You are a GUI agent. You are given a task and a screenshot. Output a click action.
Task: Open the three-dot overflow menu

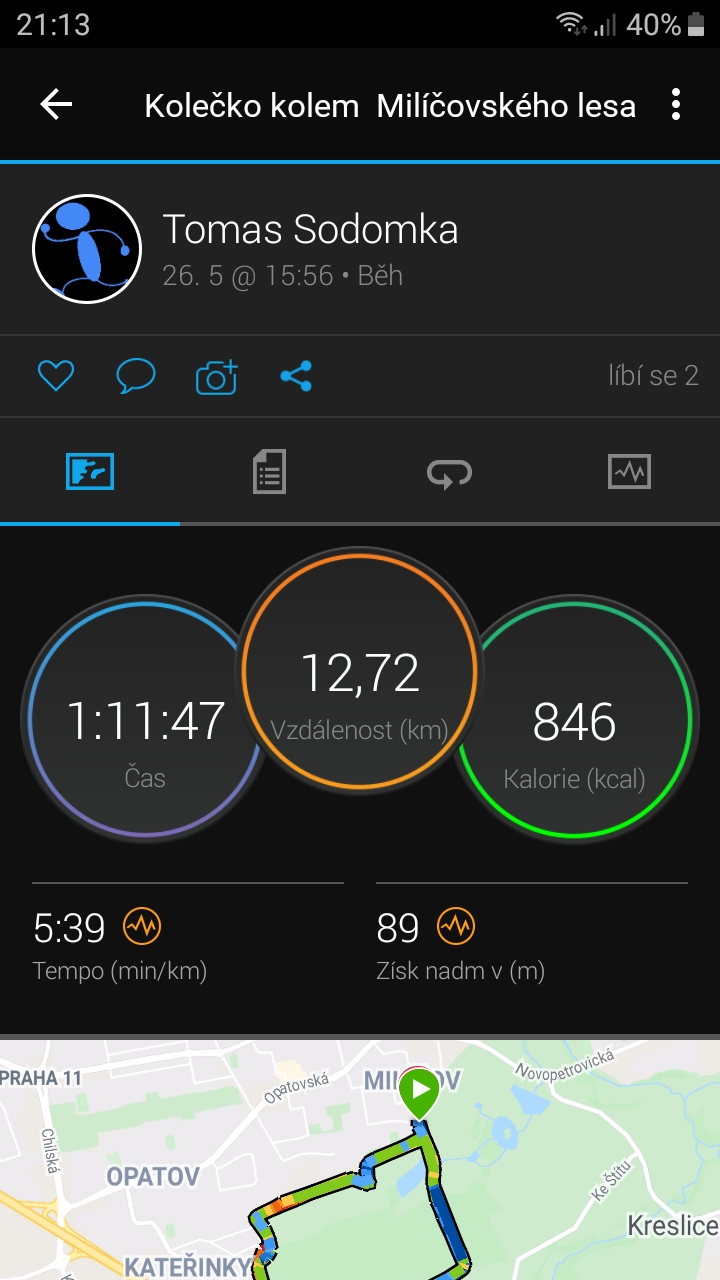(676, 105)
